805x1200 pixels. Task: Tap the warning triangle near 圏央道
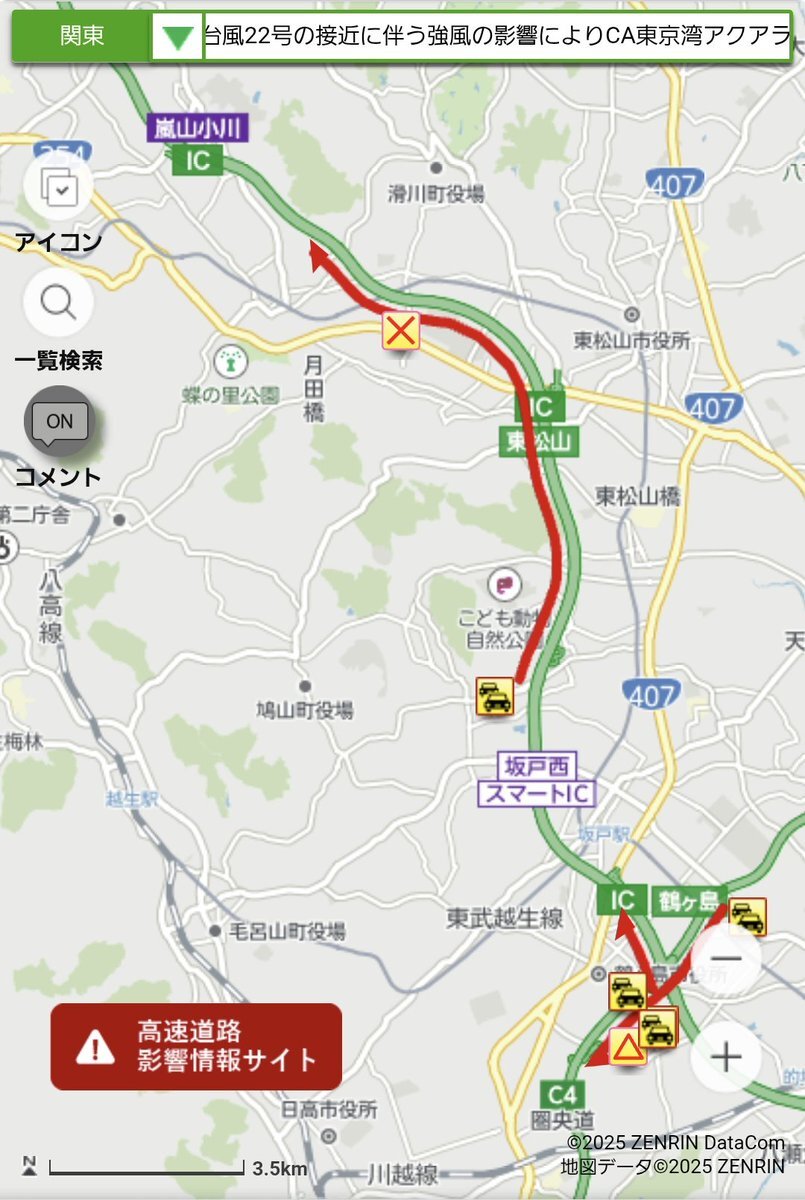click(626, 1048)
